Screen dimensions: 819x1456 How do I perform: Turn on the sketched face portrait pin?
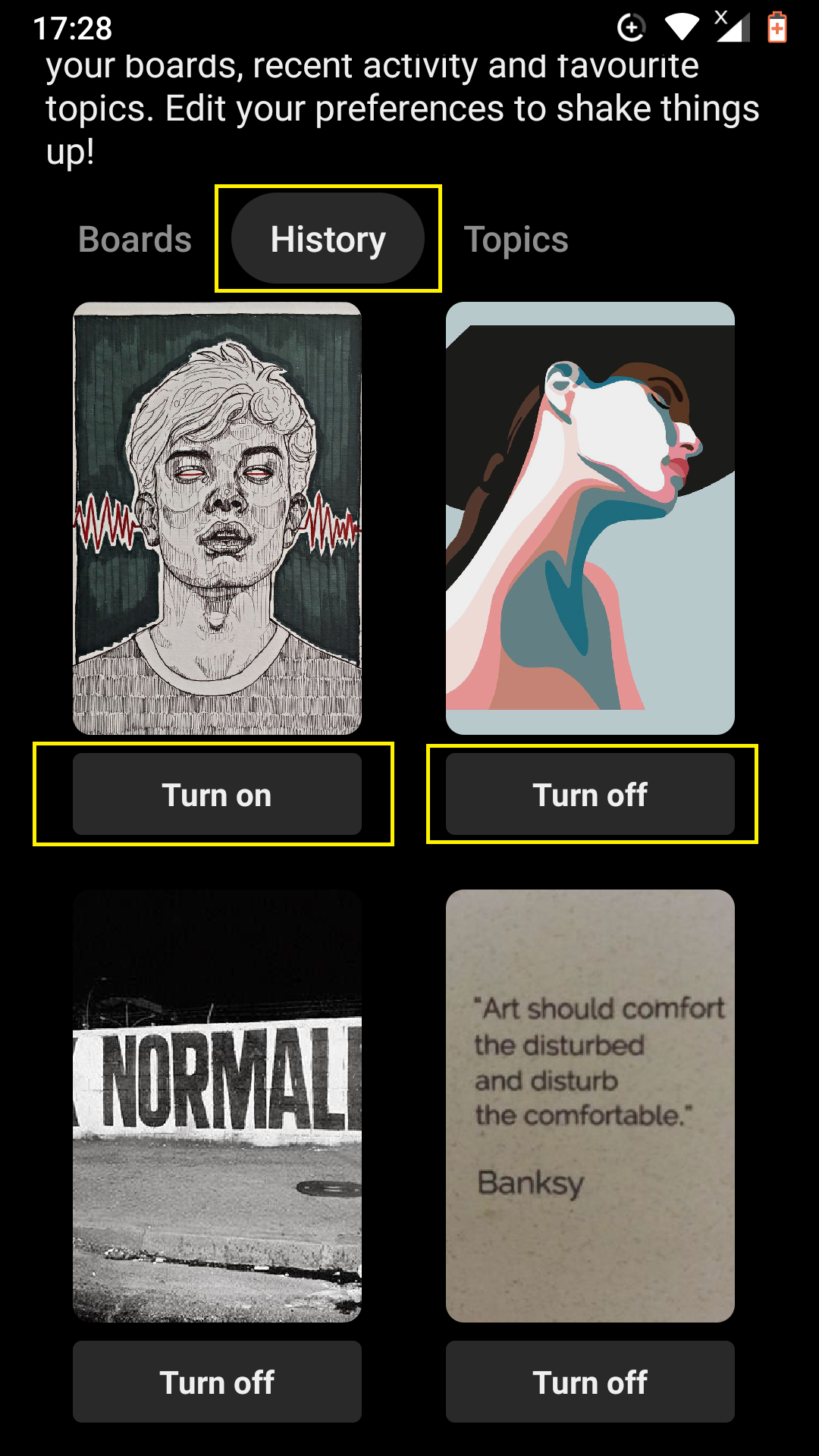coord(217,795)
